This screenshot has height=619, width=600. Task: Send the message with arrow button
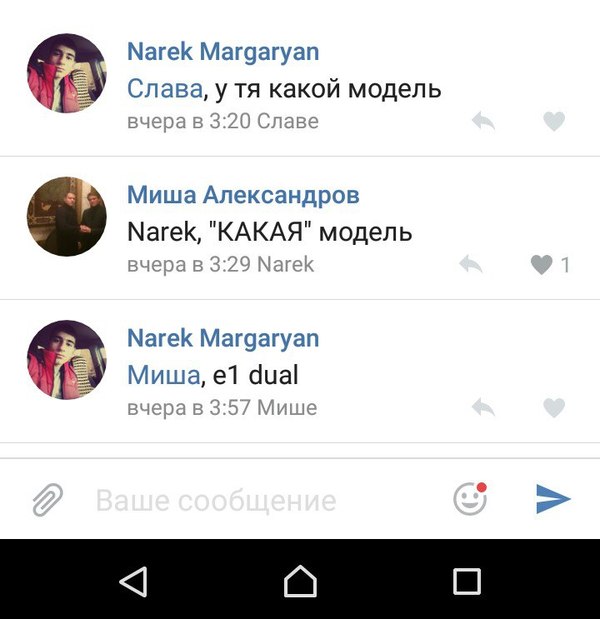552,498
